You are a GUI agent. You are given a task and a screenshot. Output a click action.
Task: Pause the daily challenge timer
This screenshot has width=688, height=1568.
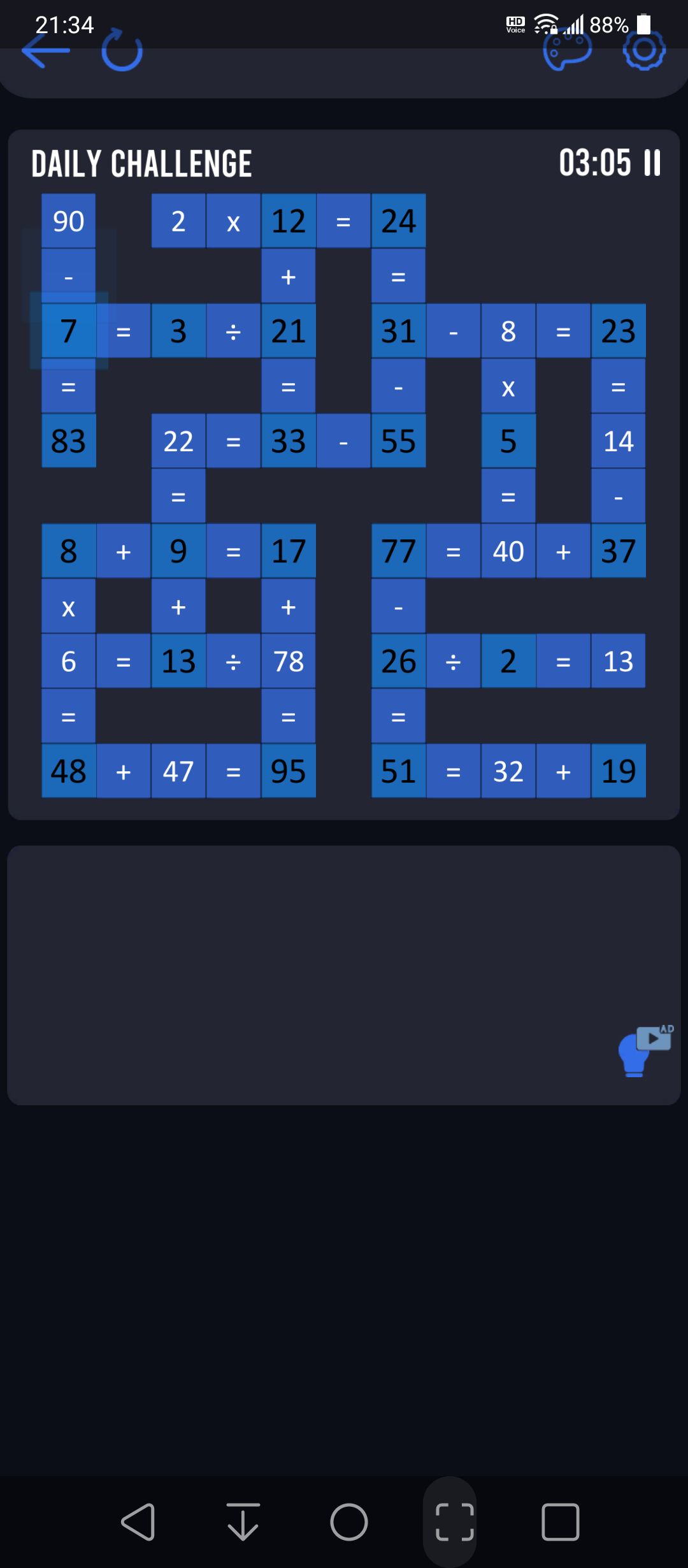[652, 163]
